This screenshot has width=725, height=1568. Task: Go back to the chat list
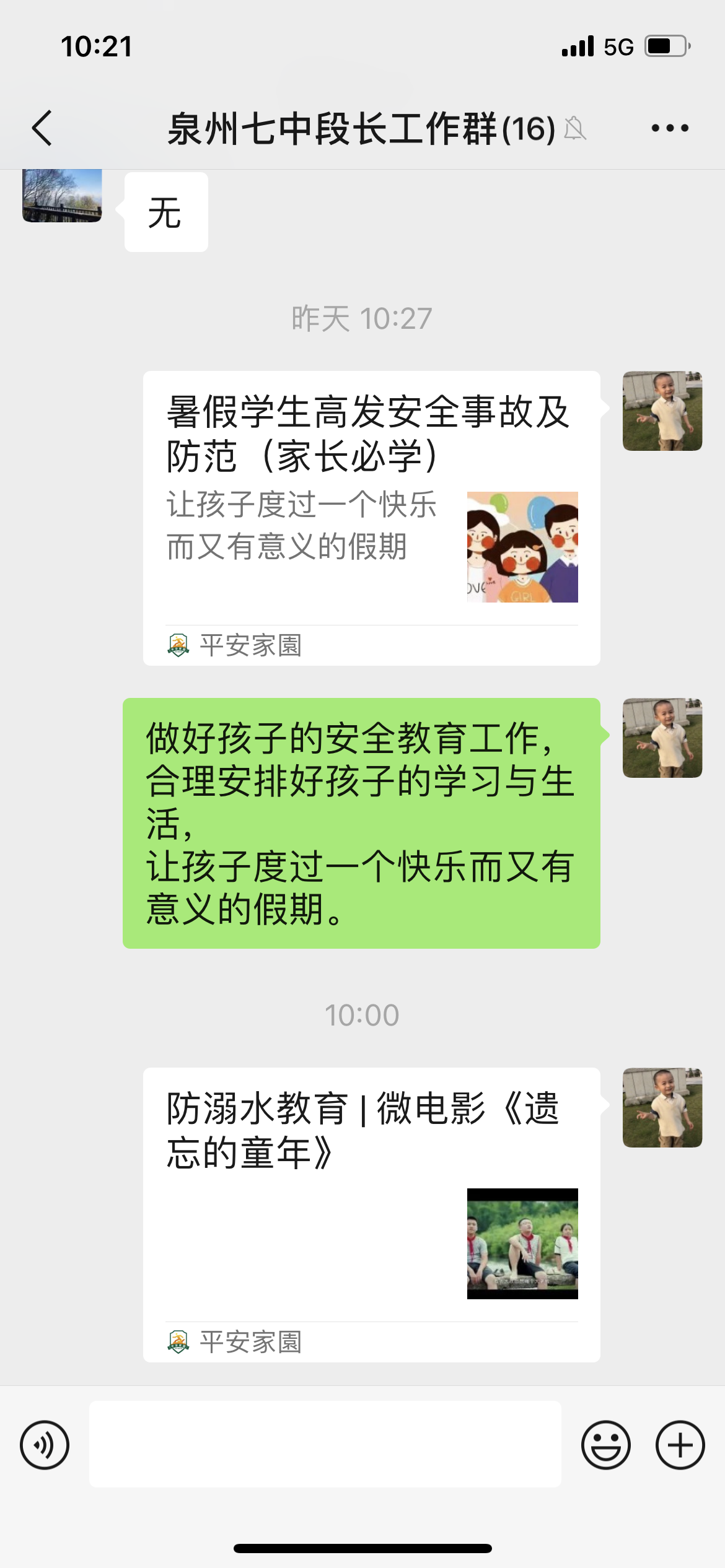pyautogui.click(x=42, y=128)
